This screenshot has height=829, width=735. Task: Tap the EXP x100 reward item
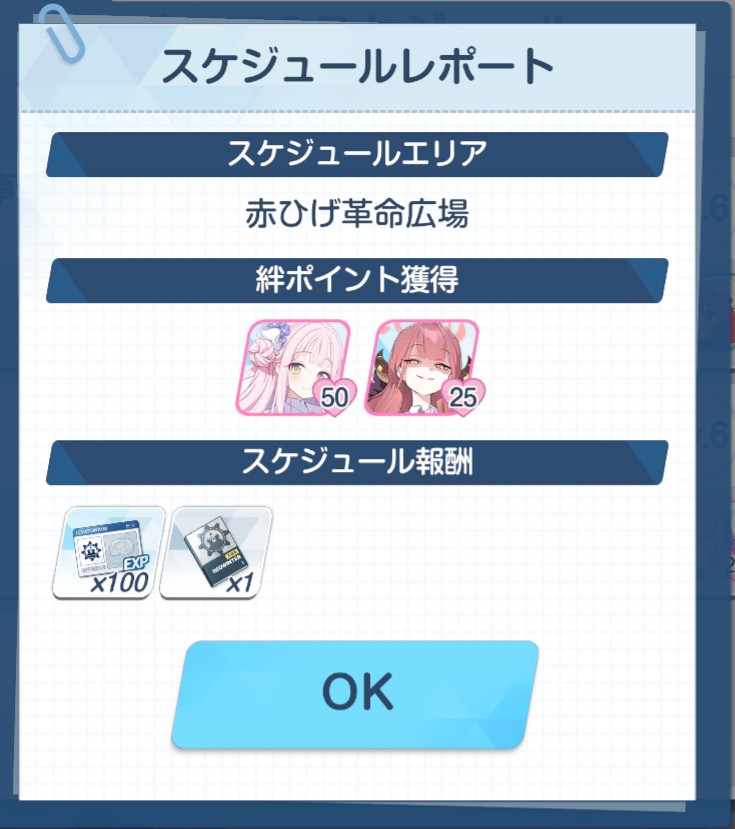tap(109, 552)
